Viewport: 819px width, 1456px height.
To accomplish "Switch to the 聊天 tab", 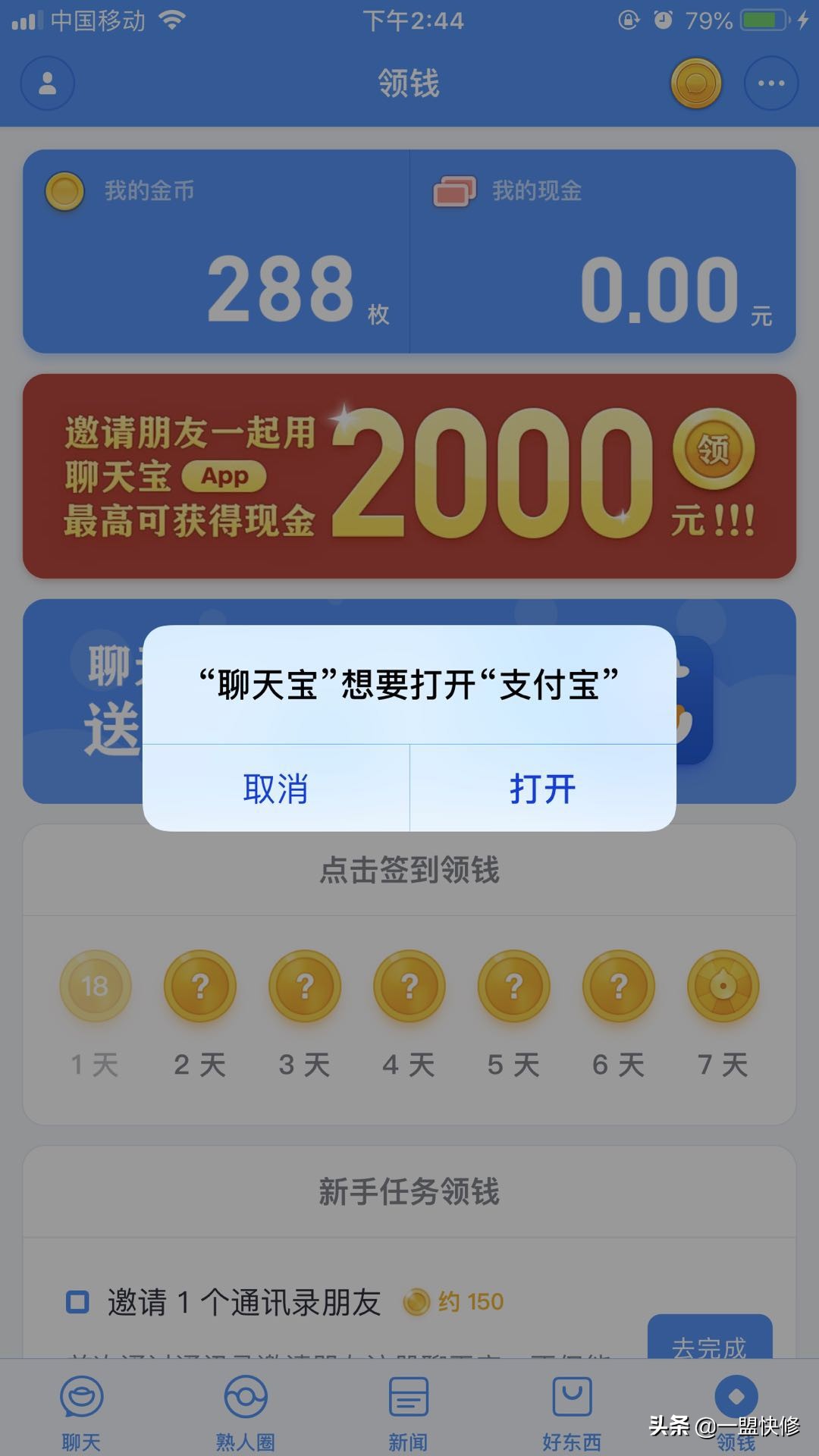I will [81, 1410].
